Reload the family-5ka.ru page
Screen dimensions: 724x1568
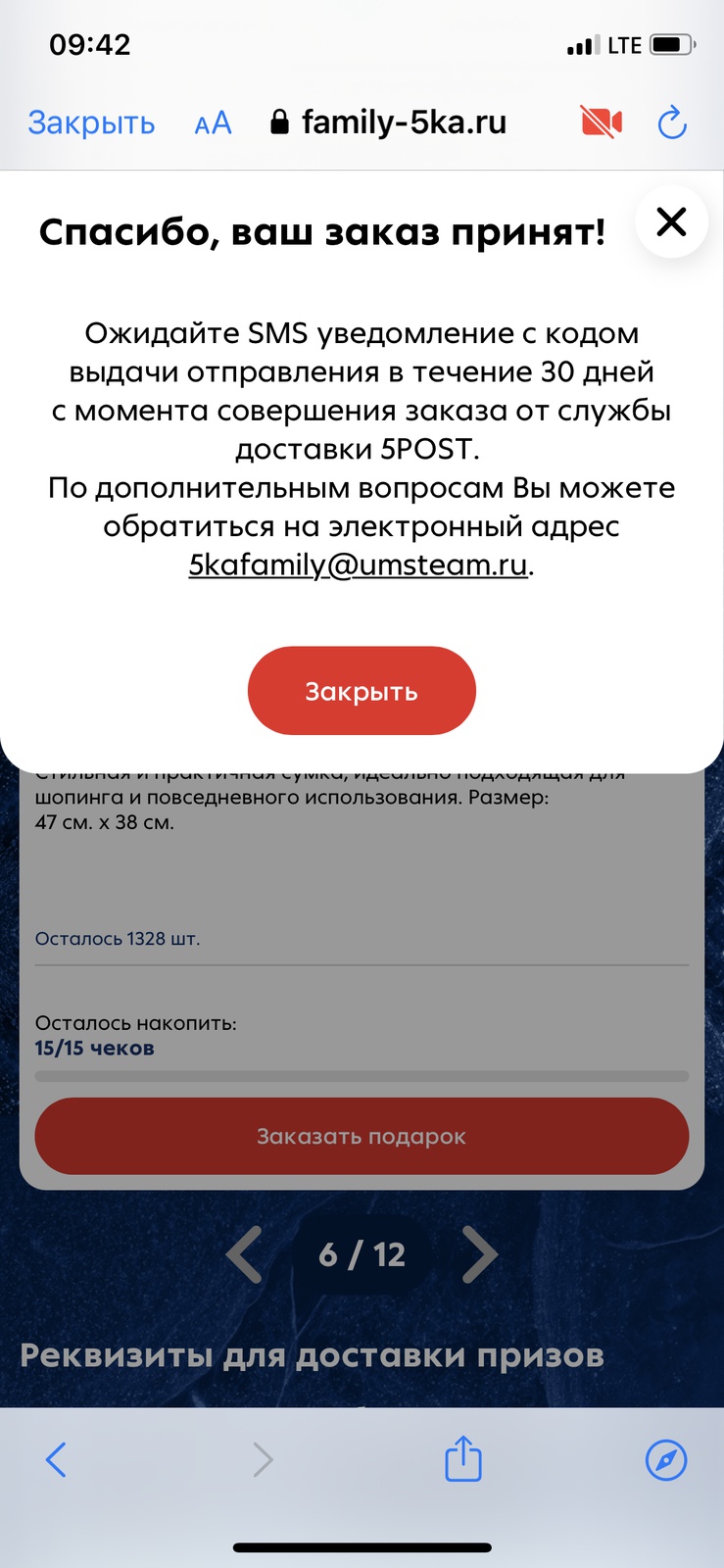672,123
